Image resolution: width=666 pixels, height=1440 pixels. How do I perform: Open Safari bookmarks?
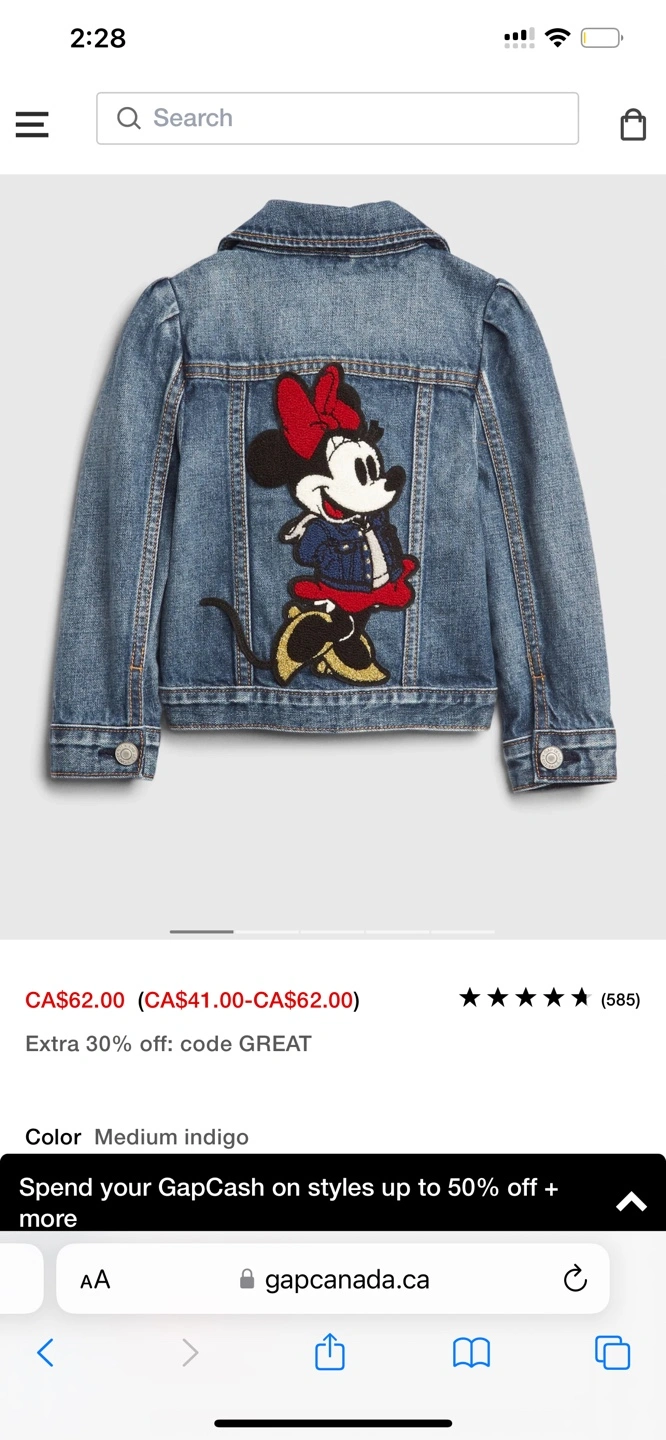(x=471, y=1353)
